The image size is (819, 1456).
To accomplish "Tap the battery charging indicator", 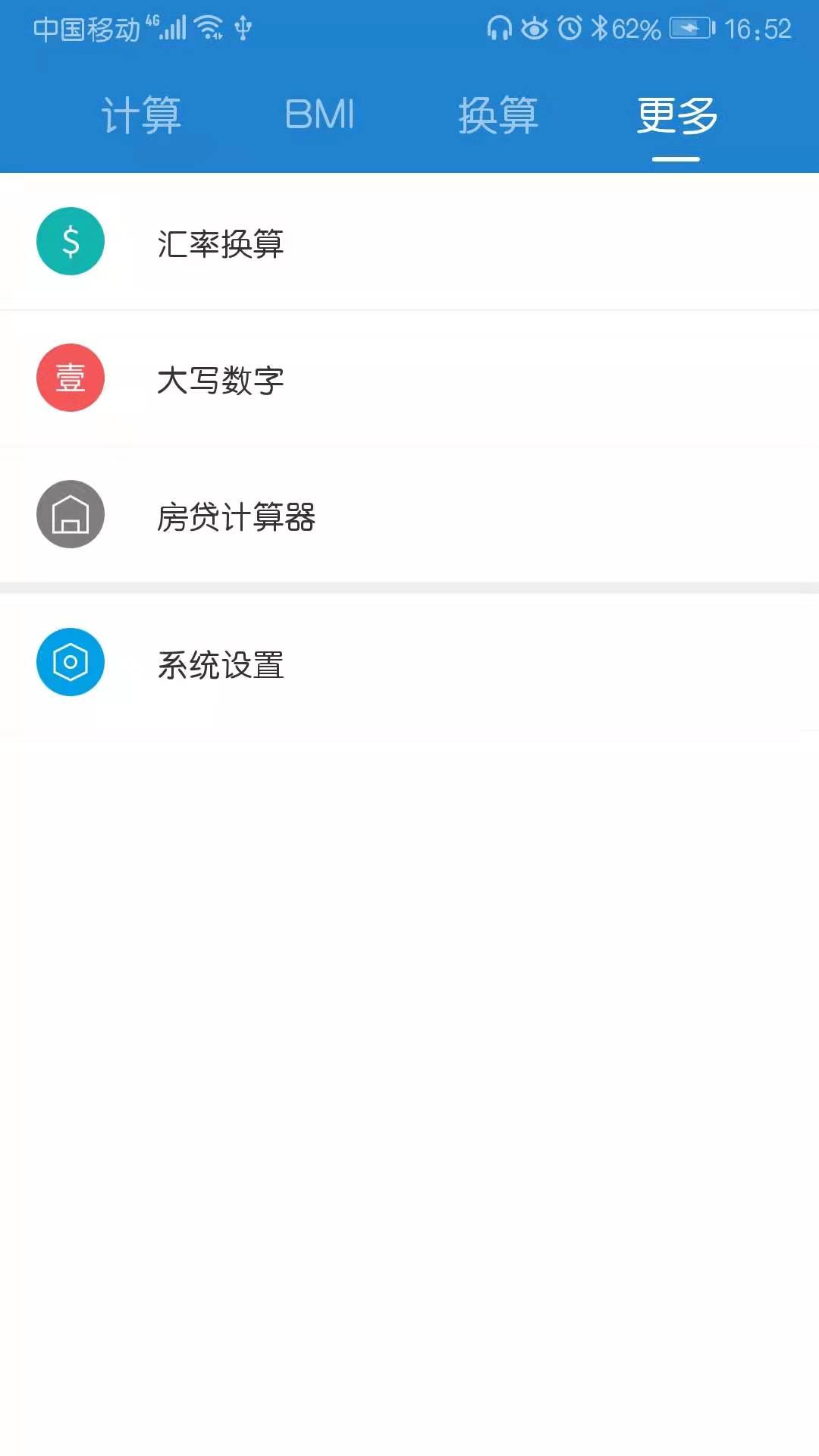I will pos(687,27).
